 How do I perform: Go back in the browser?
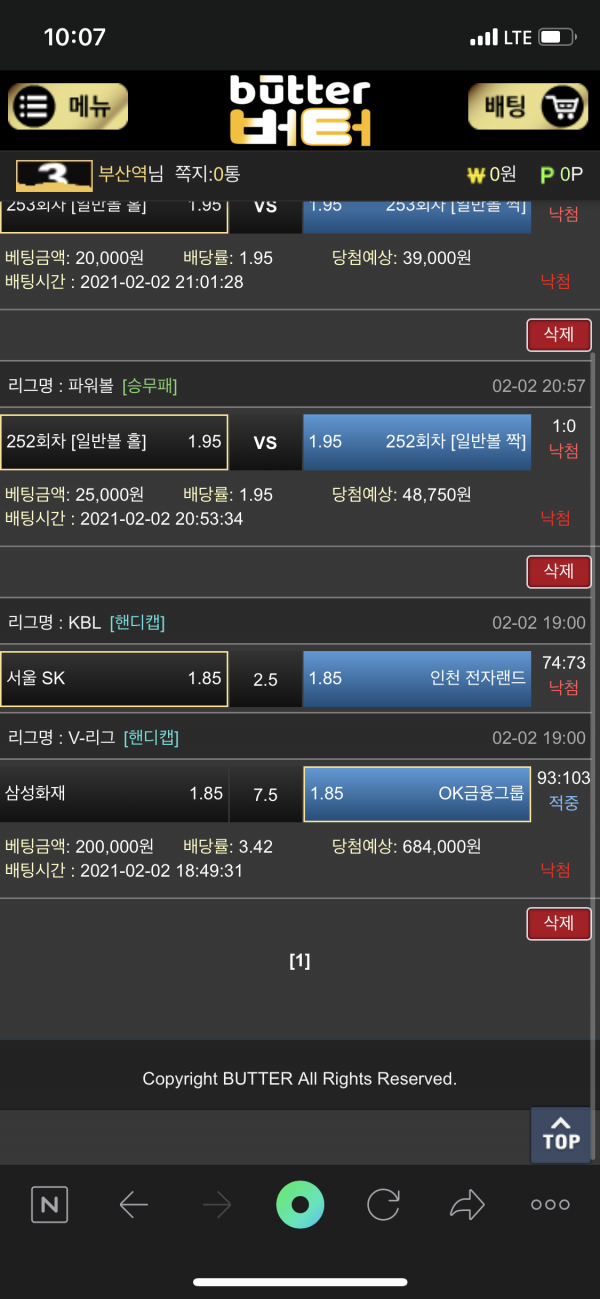133,1205
